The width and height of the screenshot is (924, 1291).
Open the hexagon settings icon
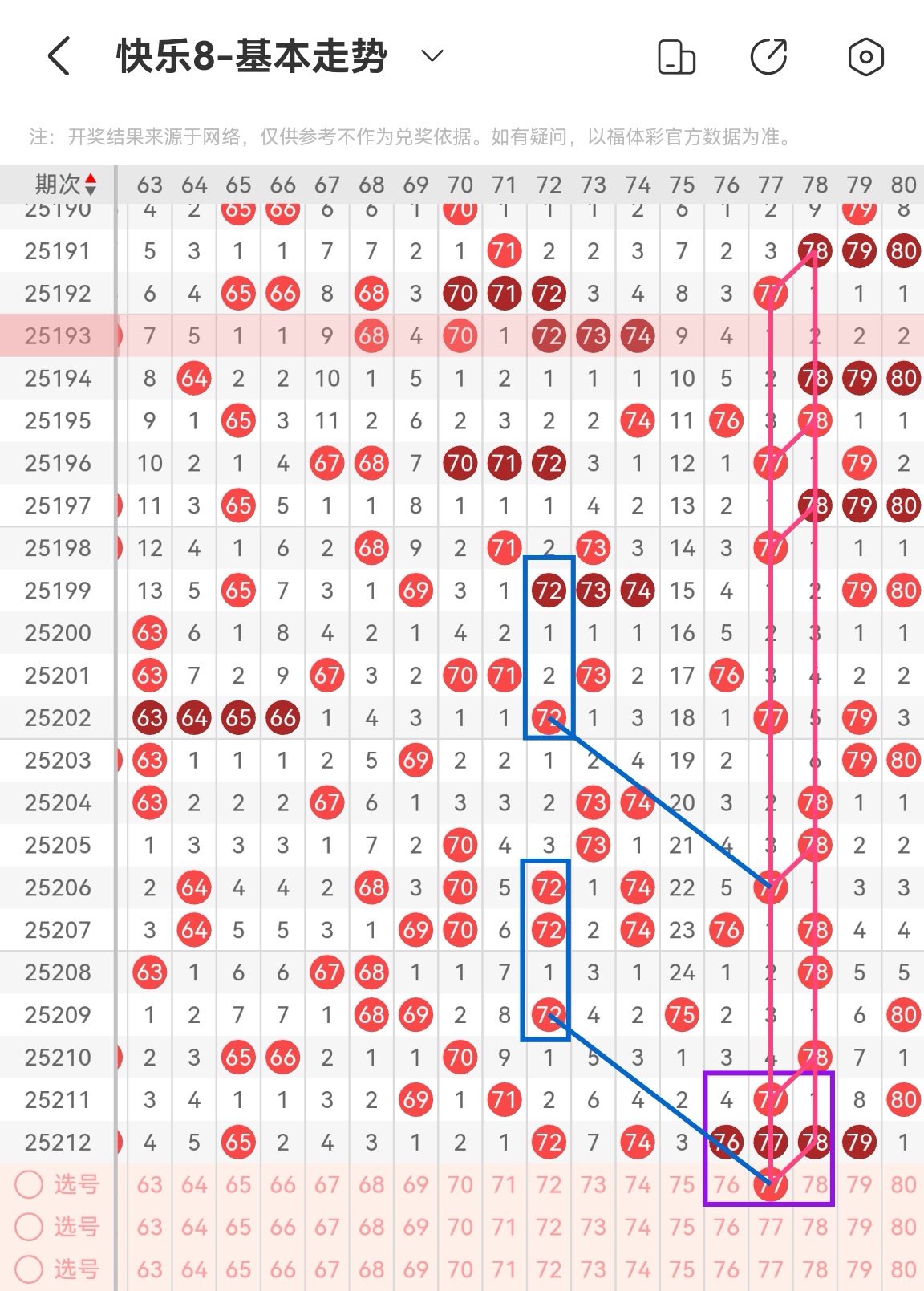(x=865, y=57)
